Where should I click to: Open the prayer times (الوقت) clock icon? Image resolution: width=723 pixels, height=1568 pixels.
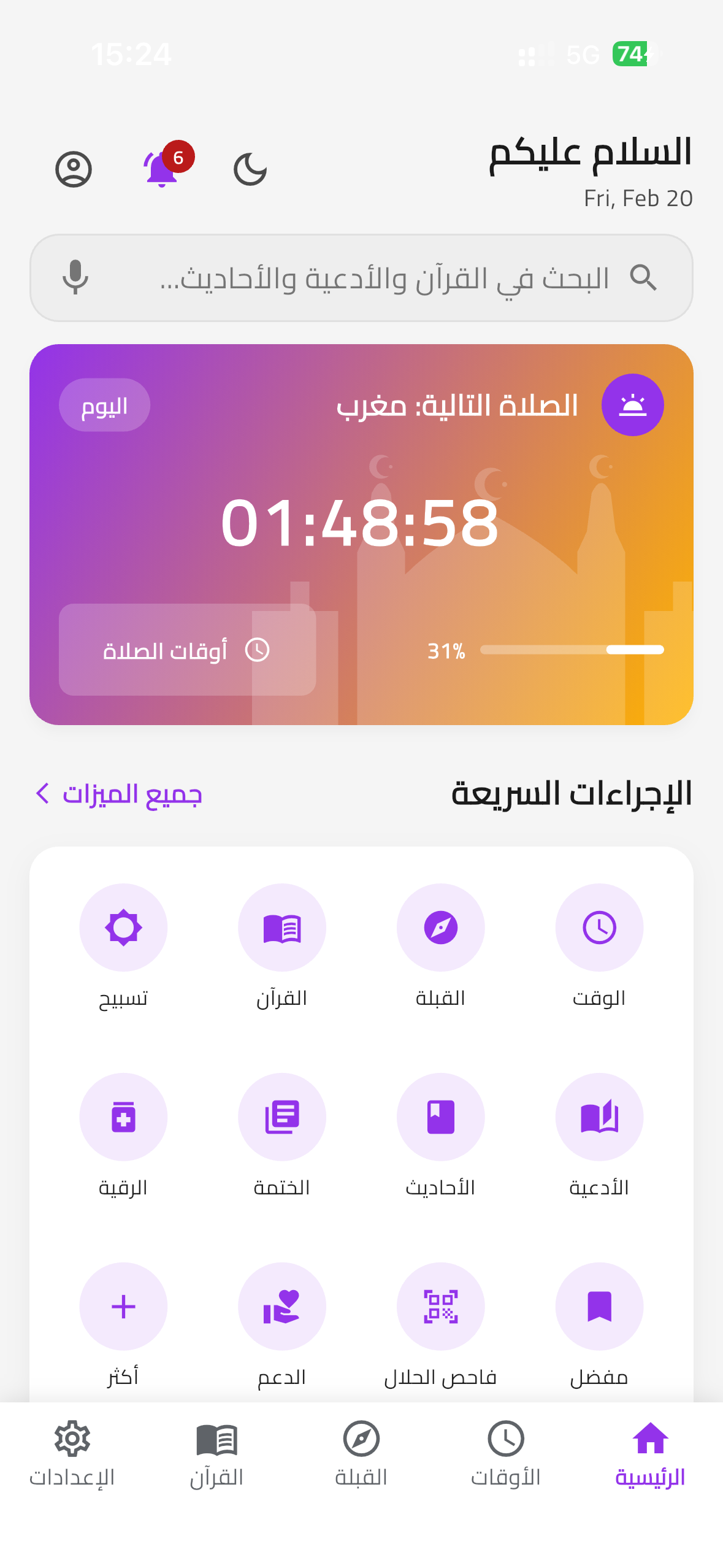coord(600,928)
